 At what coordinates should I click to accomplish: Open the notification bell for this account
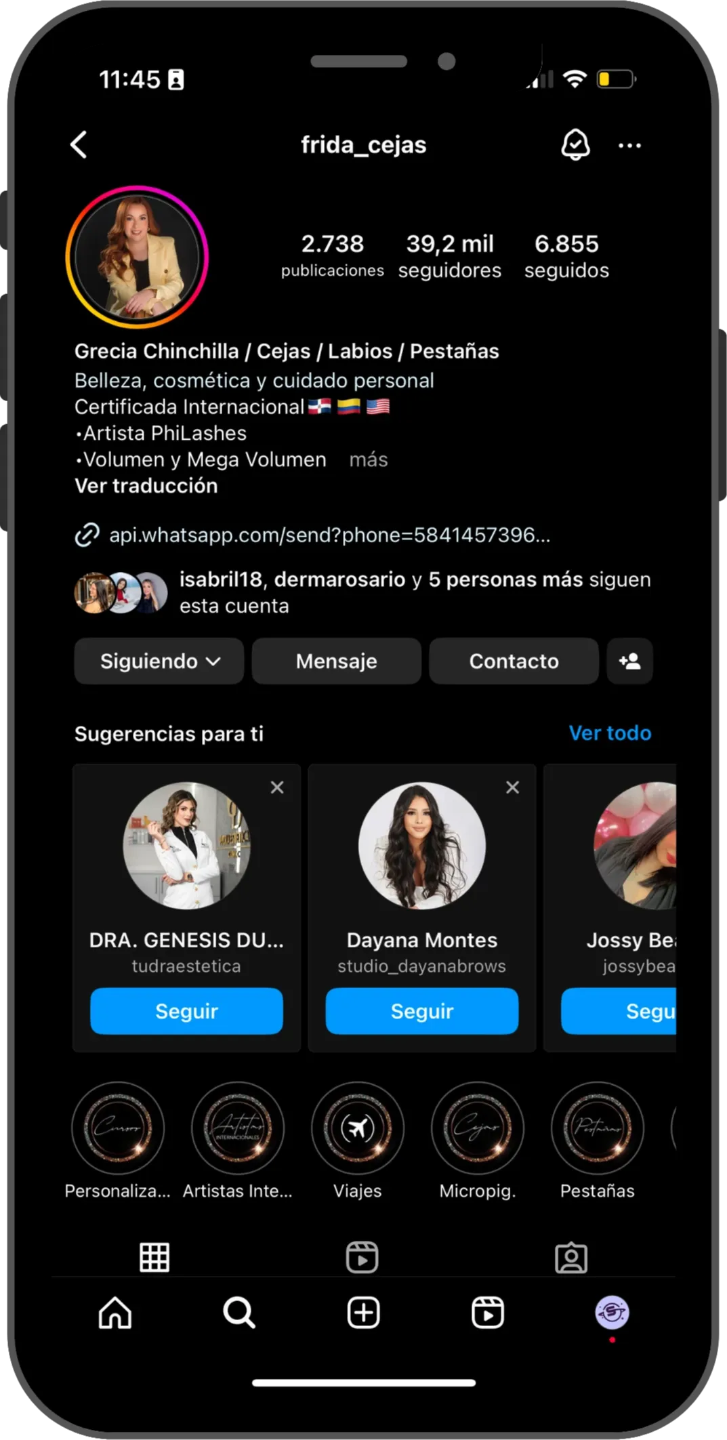pyautogui.click(x=575, y=145)
